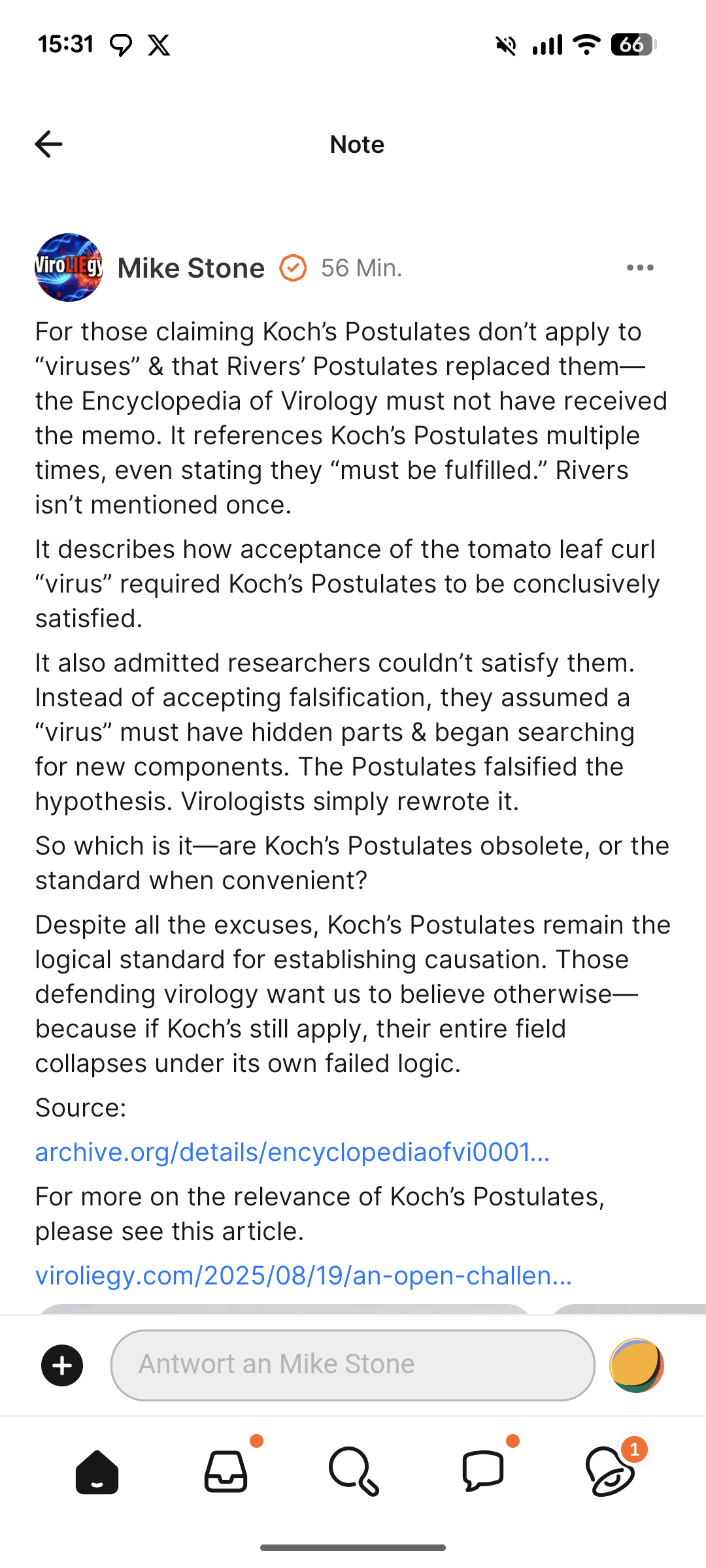The image size is (706, 1568).
Task: Open the archive.org encyclopedia source link
Action: [x=292, y=1152]
